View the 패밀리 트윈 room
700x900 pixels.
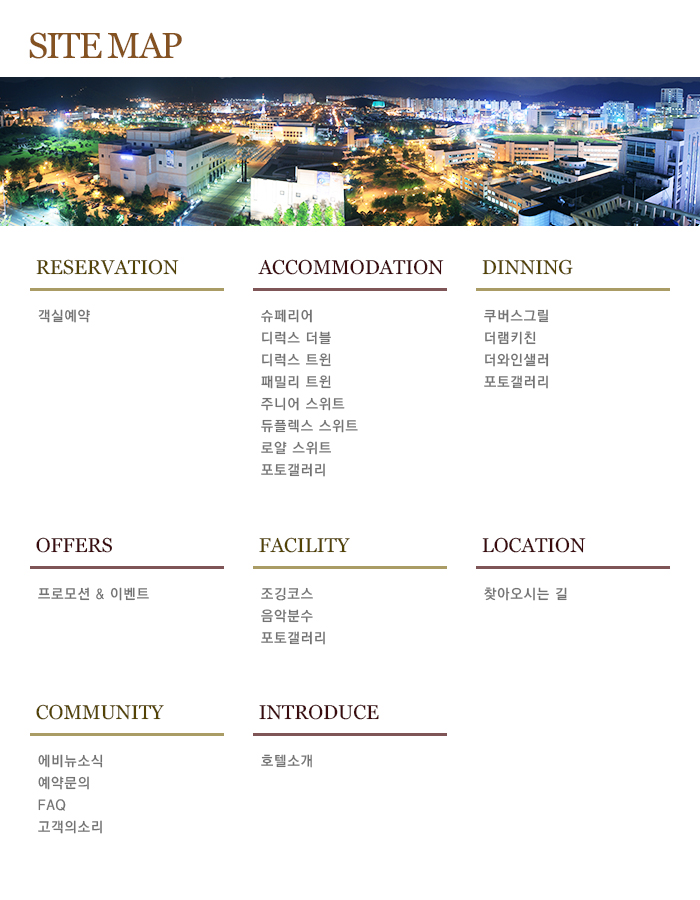coord(296,381)
